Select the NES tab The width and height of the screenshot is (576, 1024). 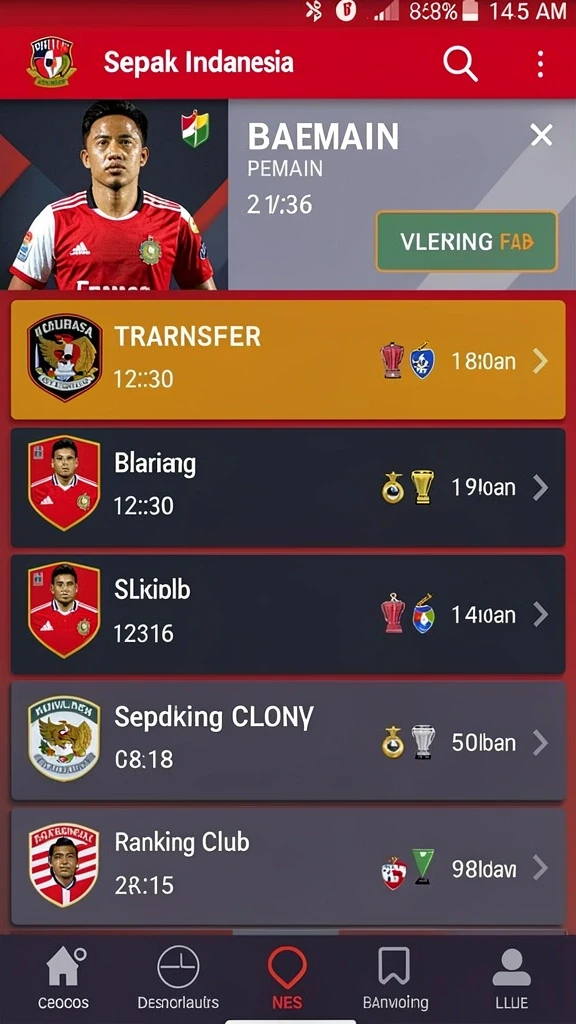[287, 978]
